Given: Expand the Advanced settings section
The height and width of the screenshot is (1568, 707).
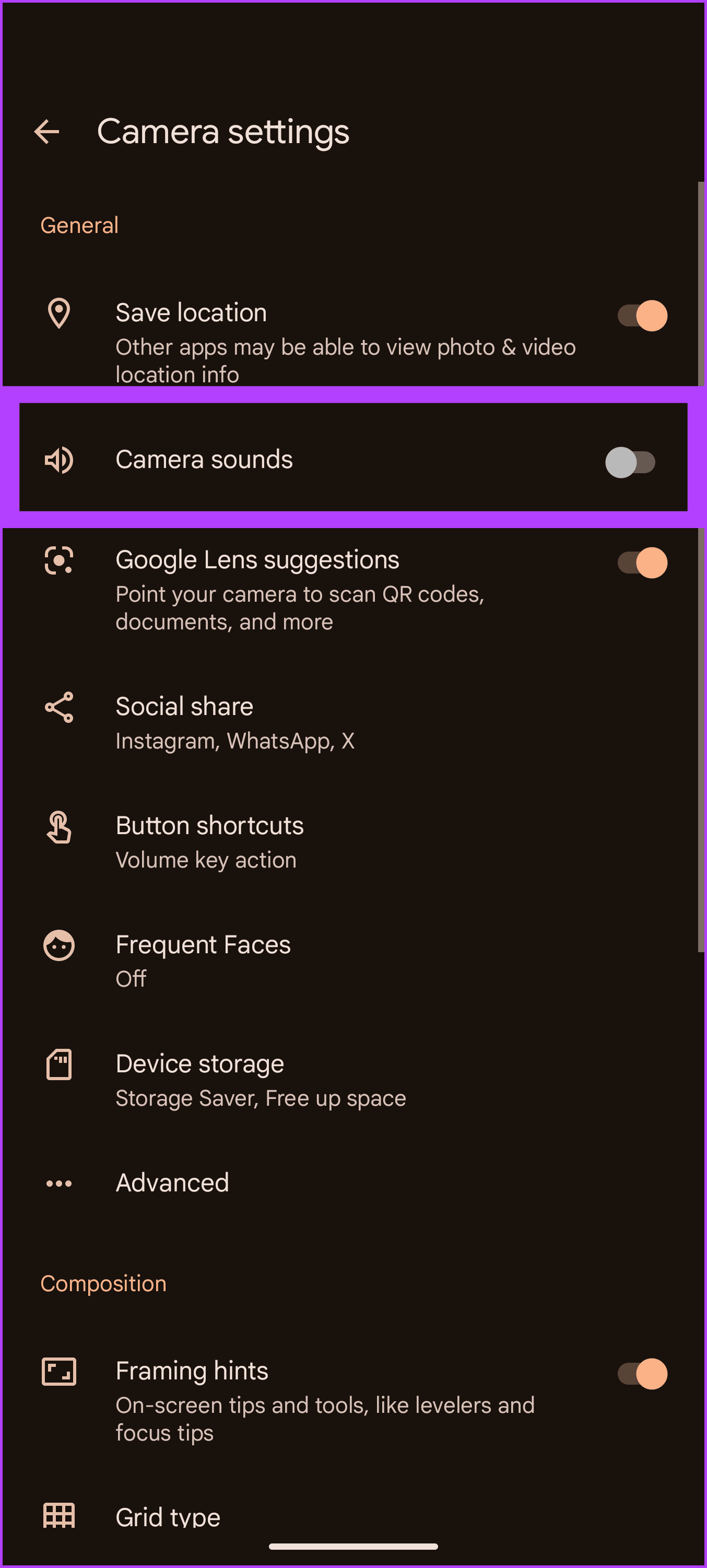Looking at the screenshot, I should pos(172,1183).
